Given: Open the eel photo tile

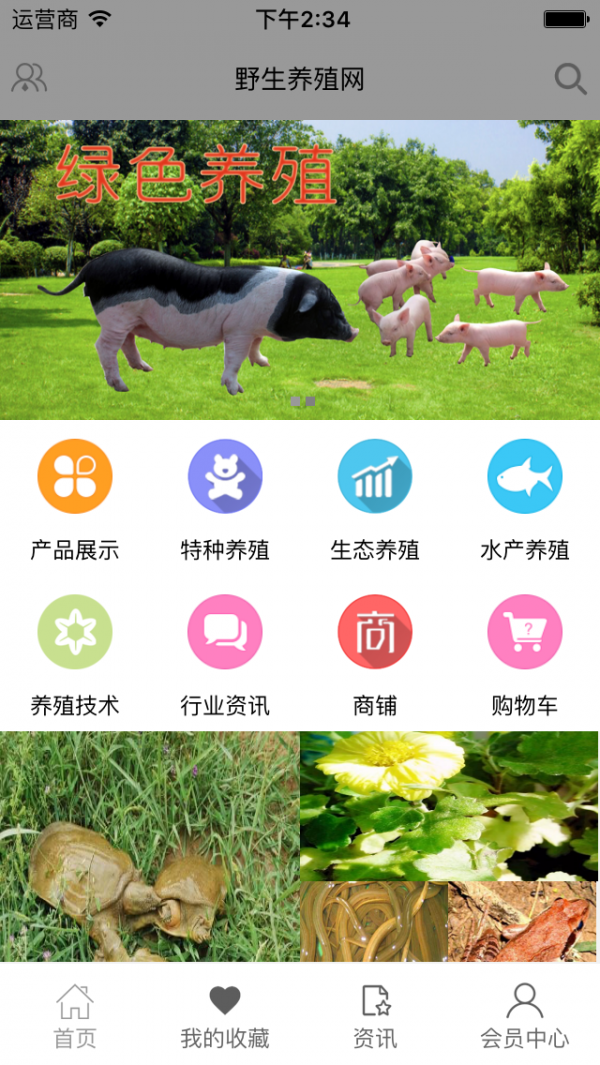Looking at the screenshot, I should pyautogui.click(x=374, y=922).
